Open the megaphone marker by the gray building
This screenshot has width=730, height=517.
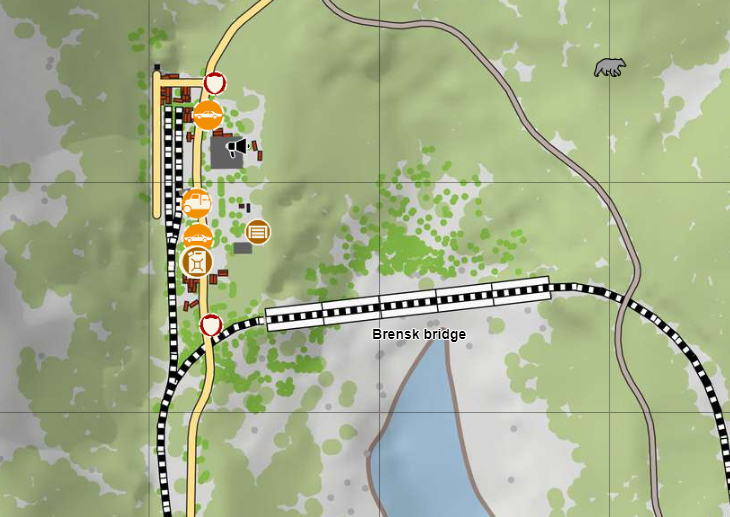pyautogui.click(x=237, y=147)
